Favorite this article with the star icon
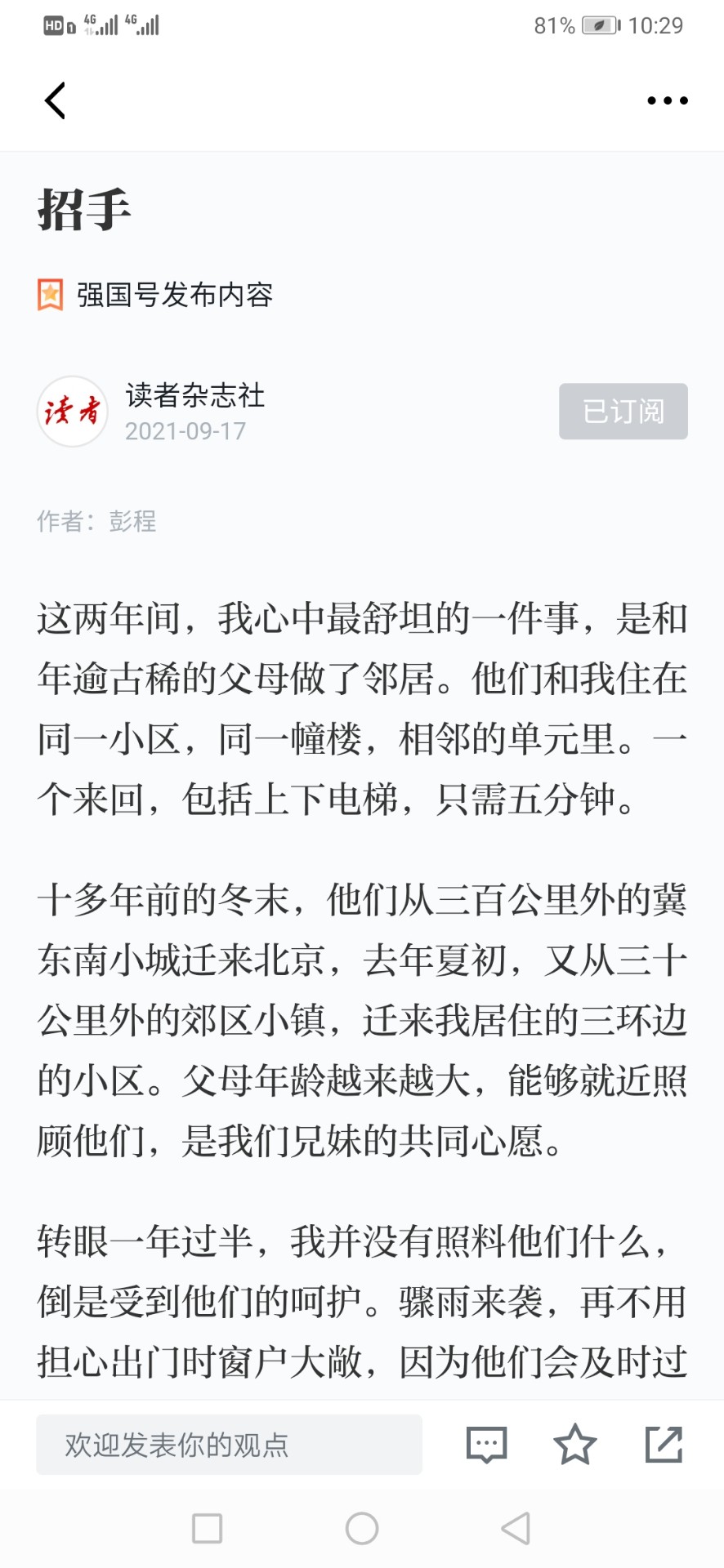Screen dimensions: 724x1568 575,1444
